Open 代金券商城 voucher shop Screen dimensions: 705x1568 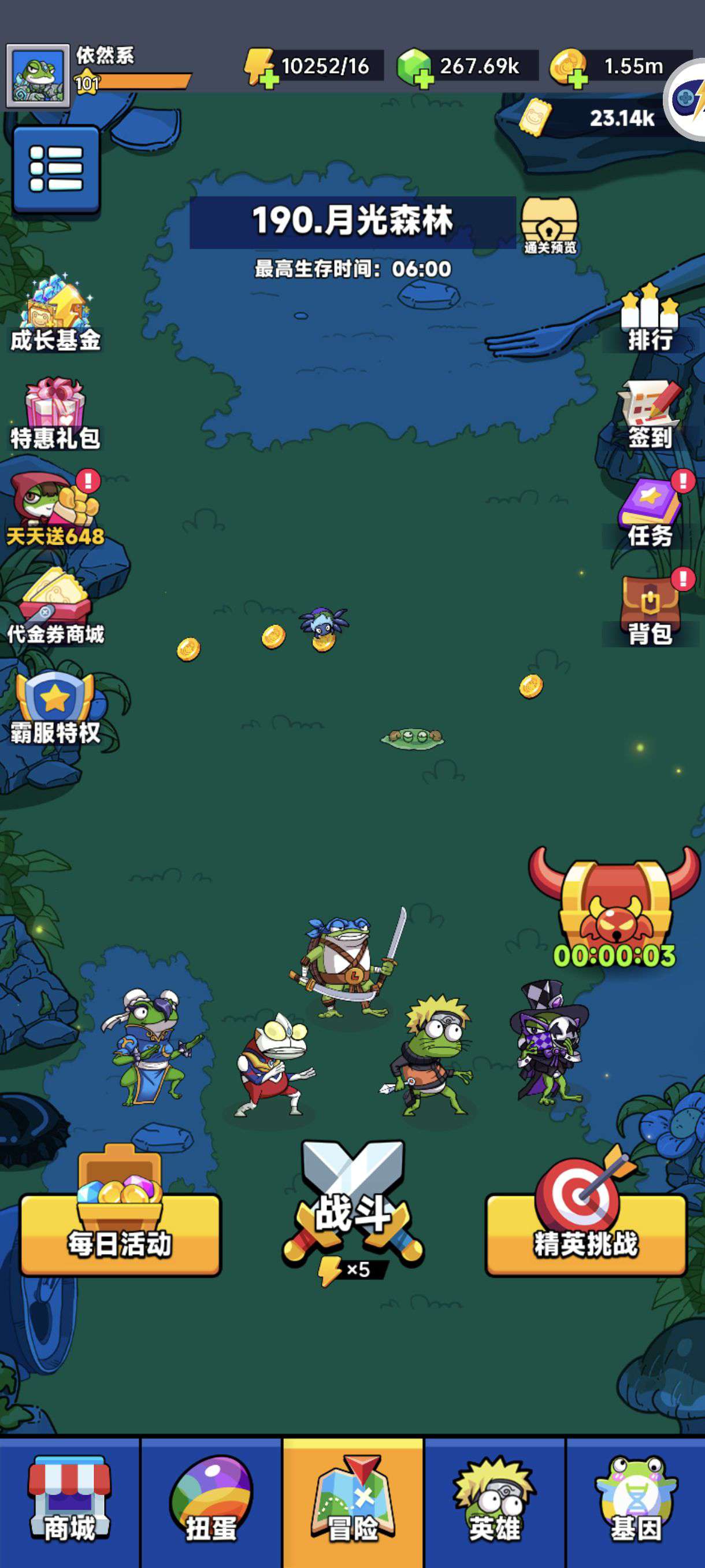pos(55,607)
